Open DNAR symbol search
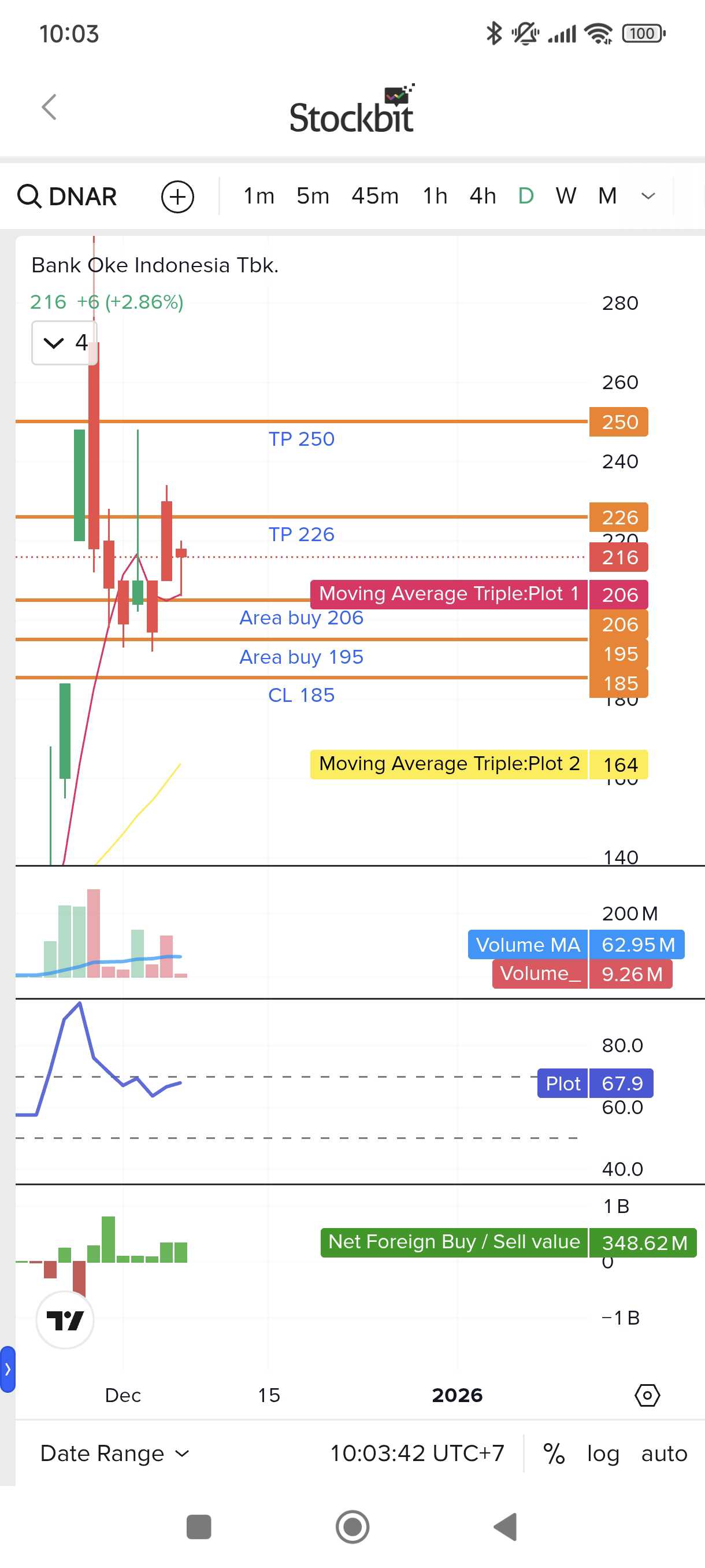 tap(68, 197)
